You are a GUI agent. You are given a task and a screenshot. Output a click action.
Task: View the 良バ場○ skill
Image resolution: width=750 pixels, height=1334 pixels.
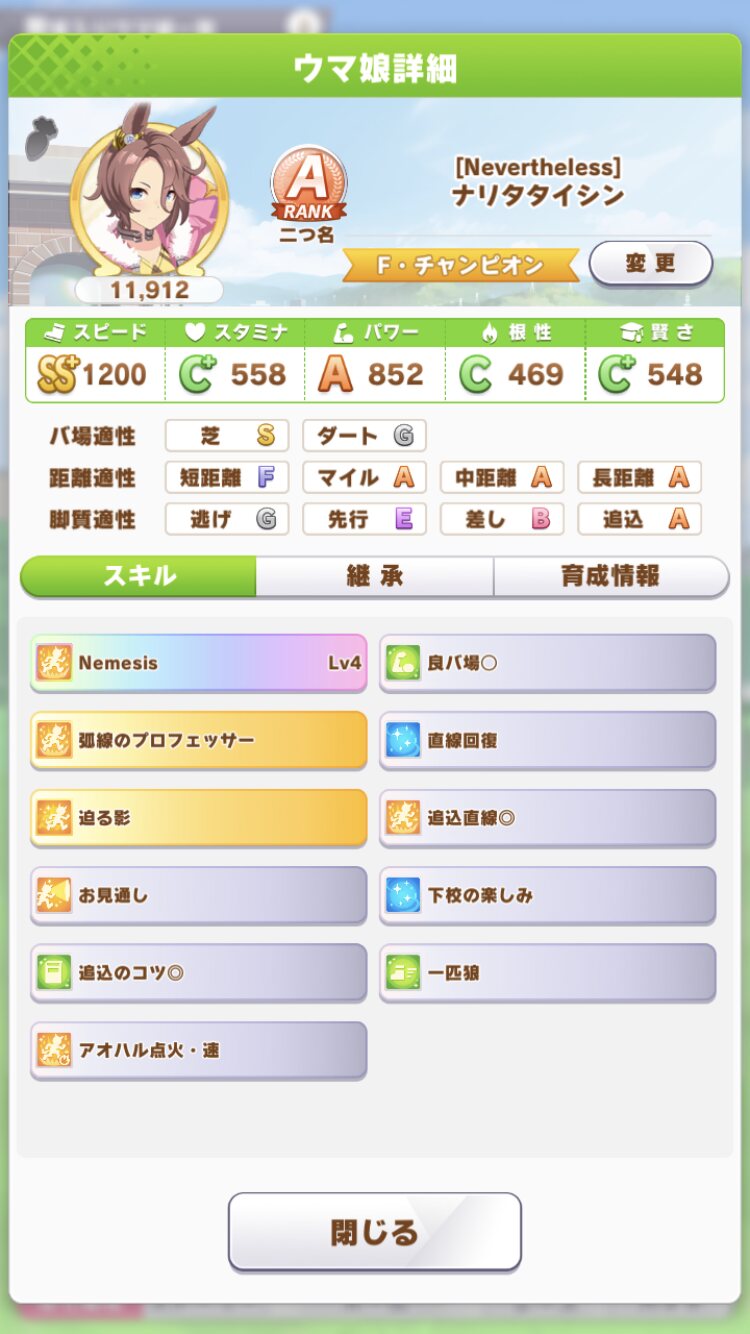tap(548, 662)
